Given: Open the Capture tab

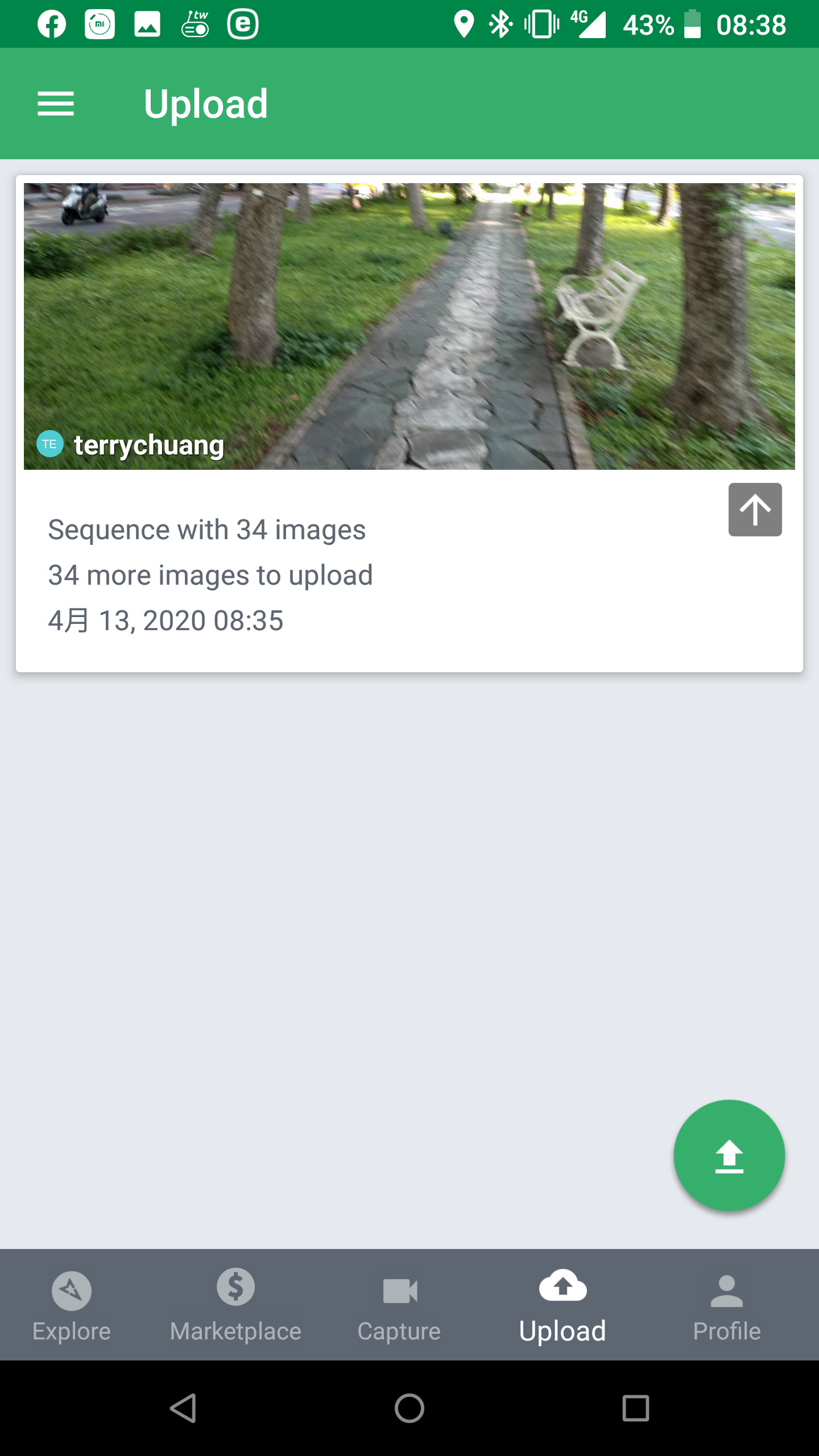Looking at the screenshot, I should pos(399,1305).
